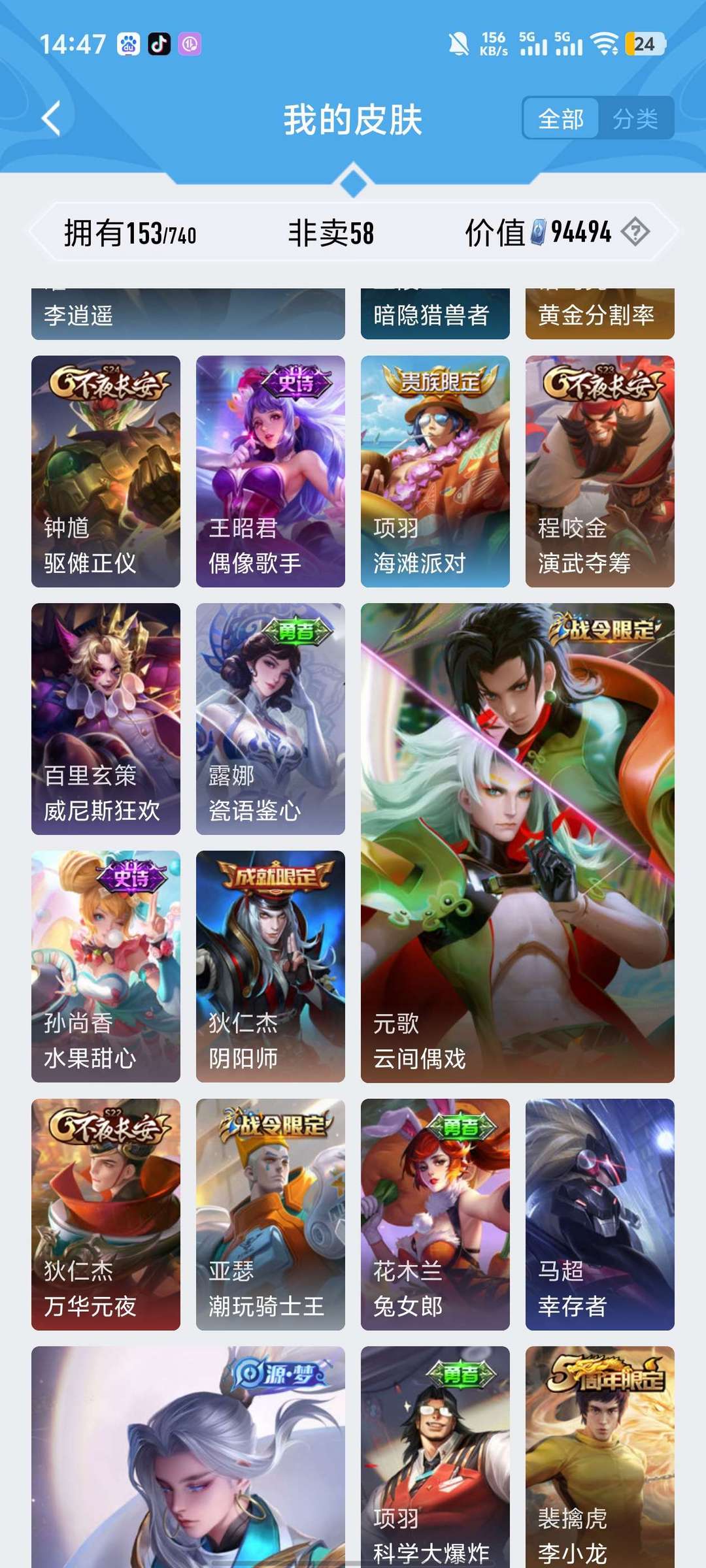Open 钟馗 驱傩正仪 skin card
Screen dimensions: 706x1568
[x=106, y=471]
